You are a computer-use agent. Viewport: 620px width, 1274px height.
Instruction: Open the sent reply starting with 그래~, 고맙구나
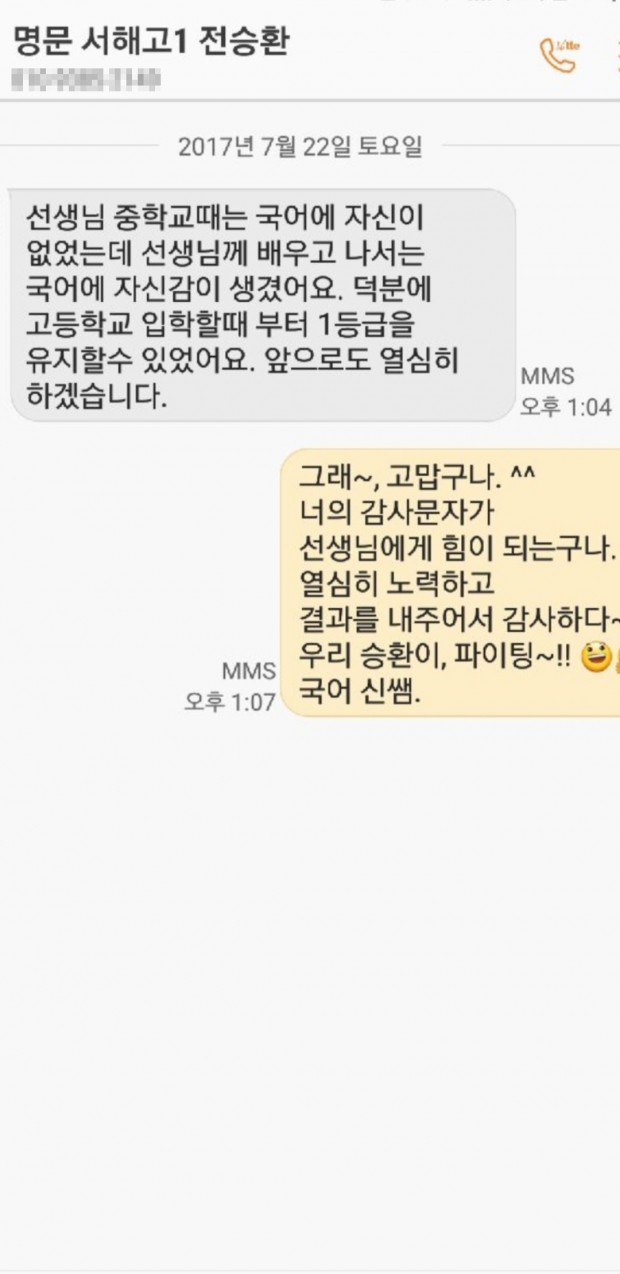click(451, 582)
